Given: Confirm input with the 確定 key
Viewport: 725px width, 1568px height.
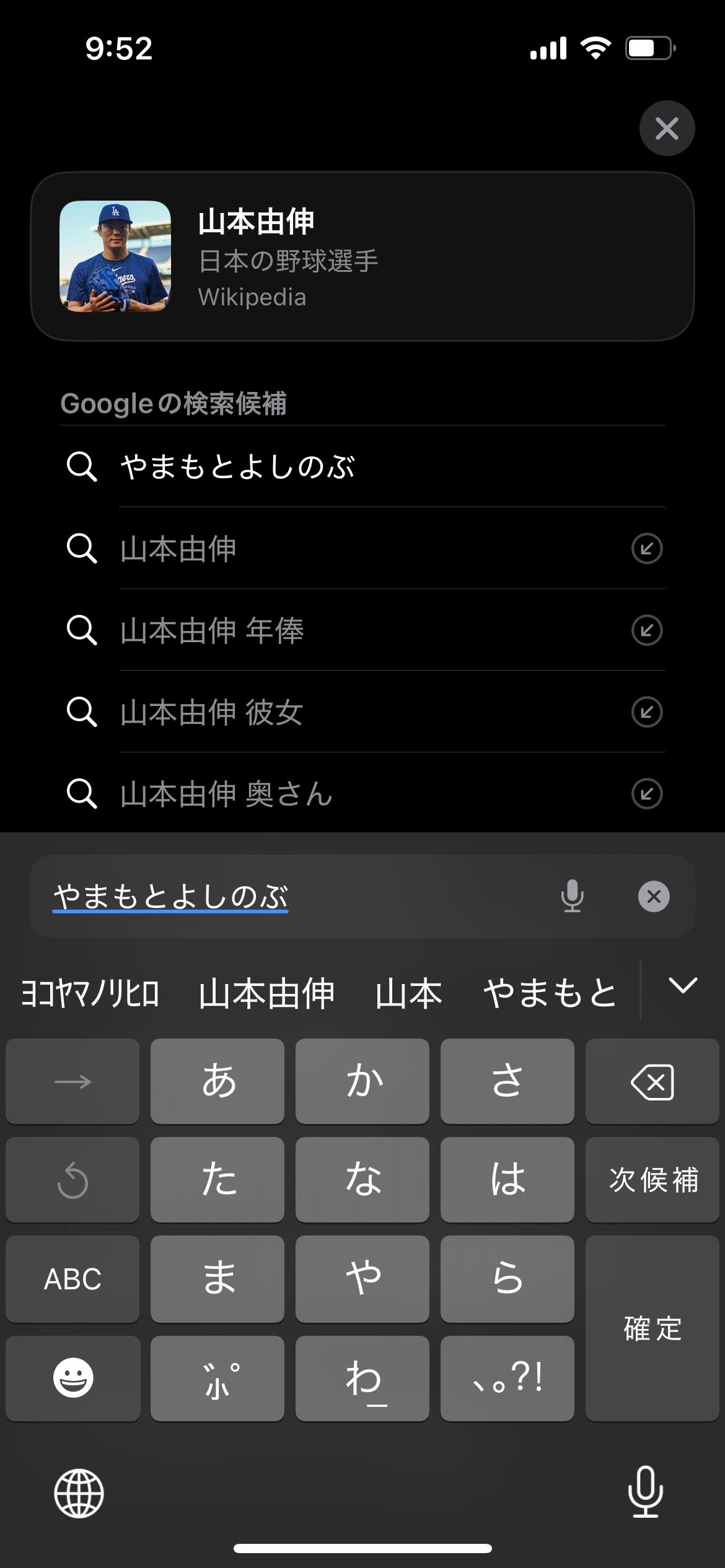Looking at the screenshot, I should [652, 1328].
